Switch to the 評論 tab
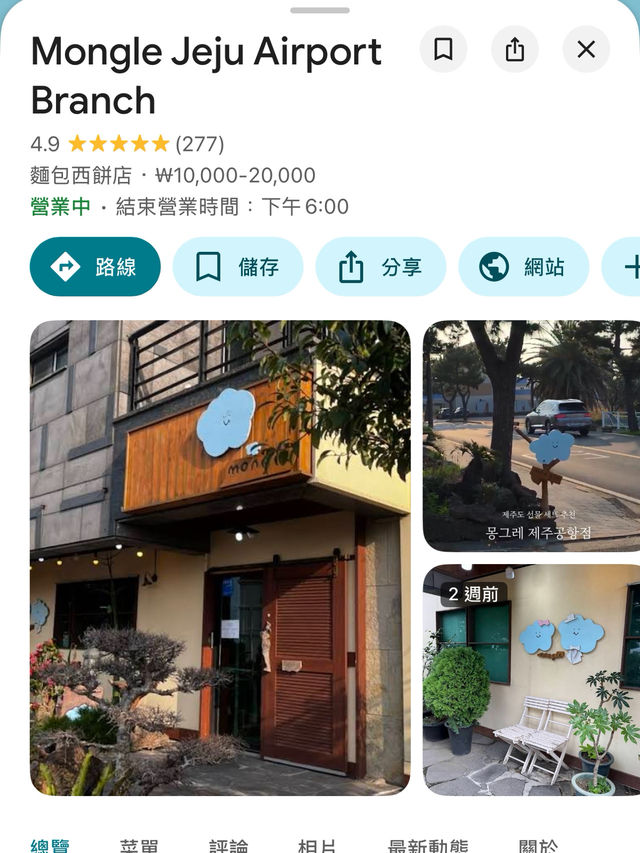Viewport: 640px width, 853px height. [x=229, y=845]
